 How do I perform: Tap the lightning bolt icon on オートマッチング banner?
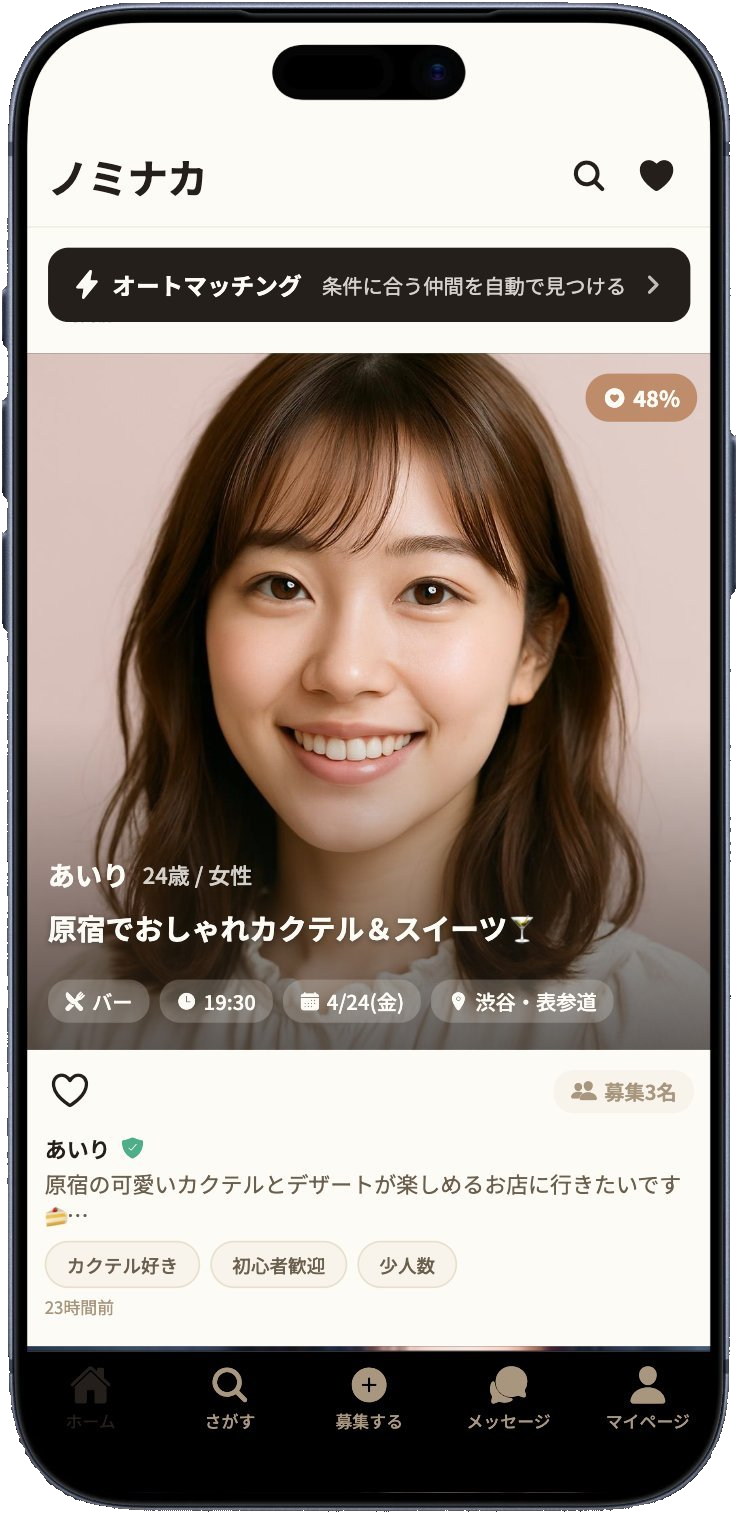tap(89, 285)
